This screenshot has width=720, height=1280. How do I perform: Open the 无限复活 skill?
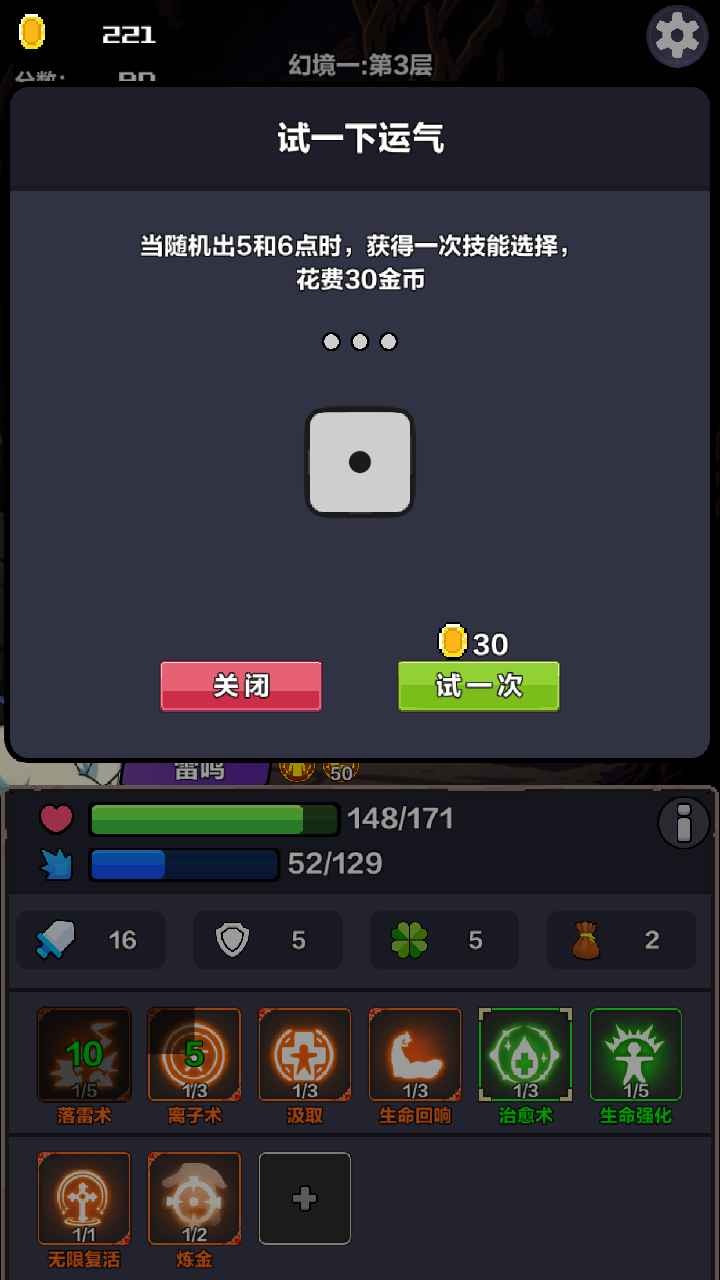(x=85, y=1198)
